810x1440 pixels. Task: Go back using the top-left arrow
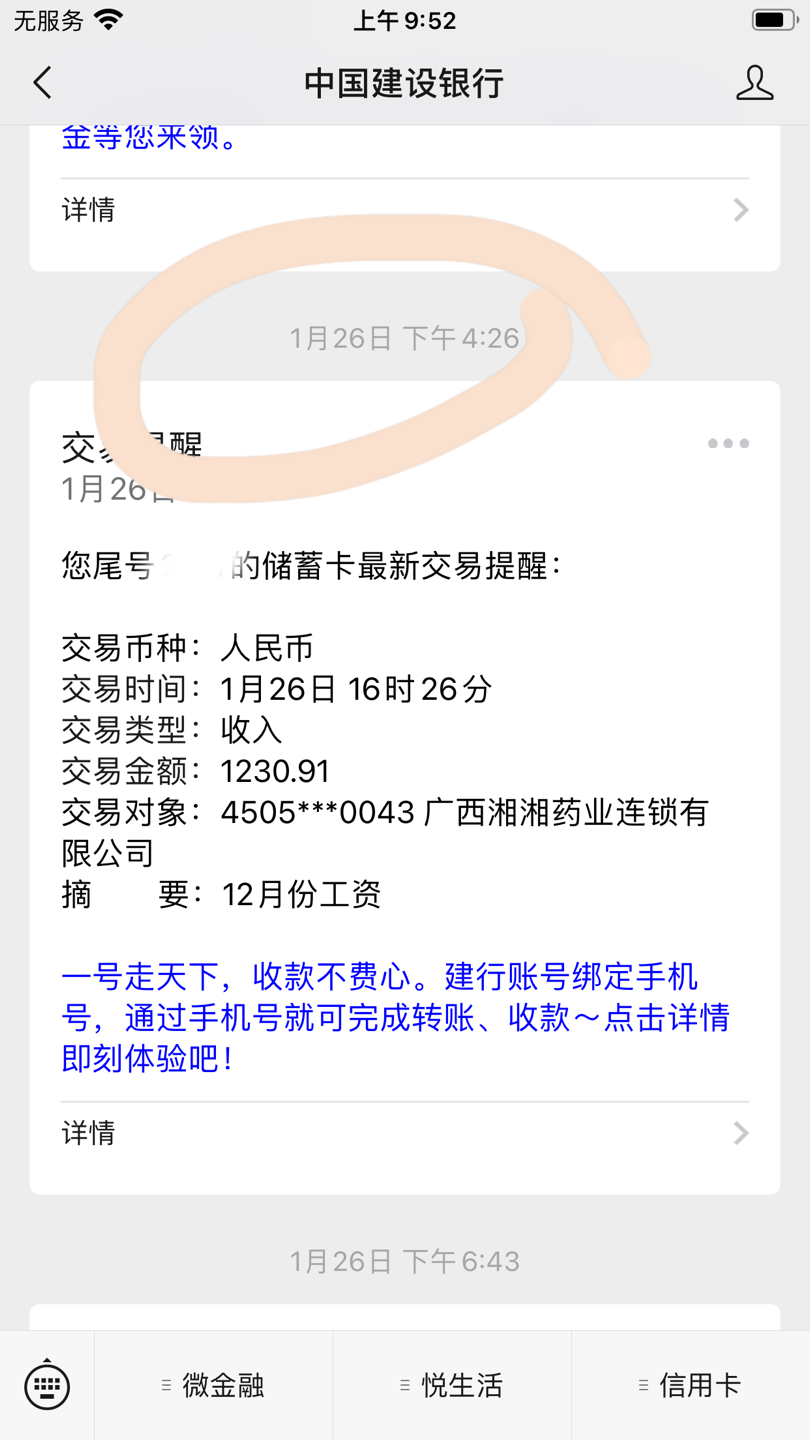[x=42, y=82]
